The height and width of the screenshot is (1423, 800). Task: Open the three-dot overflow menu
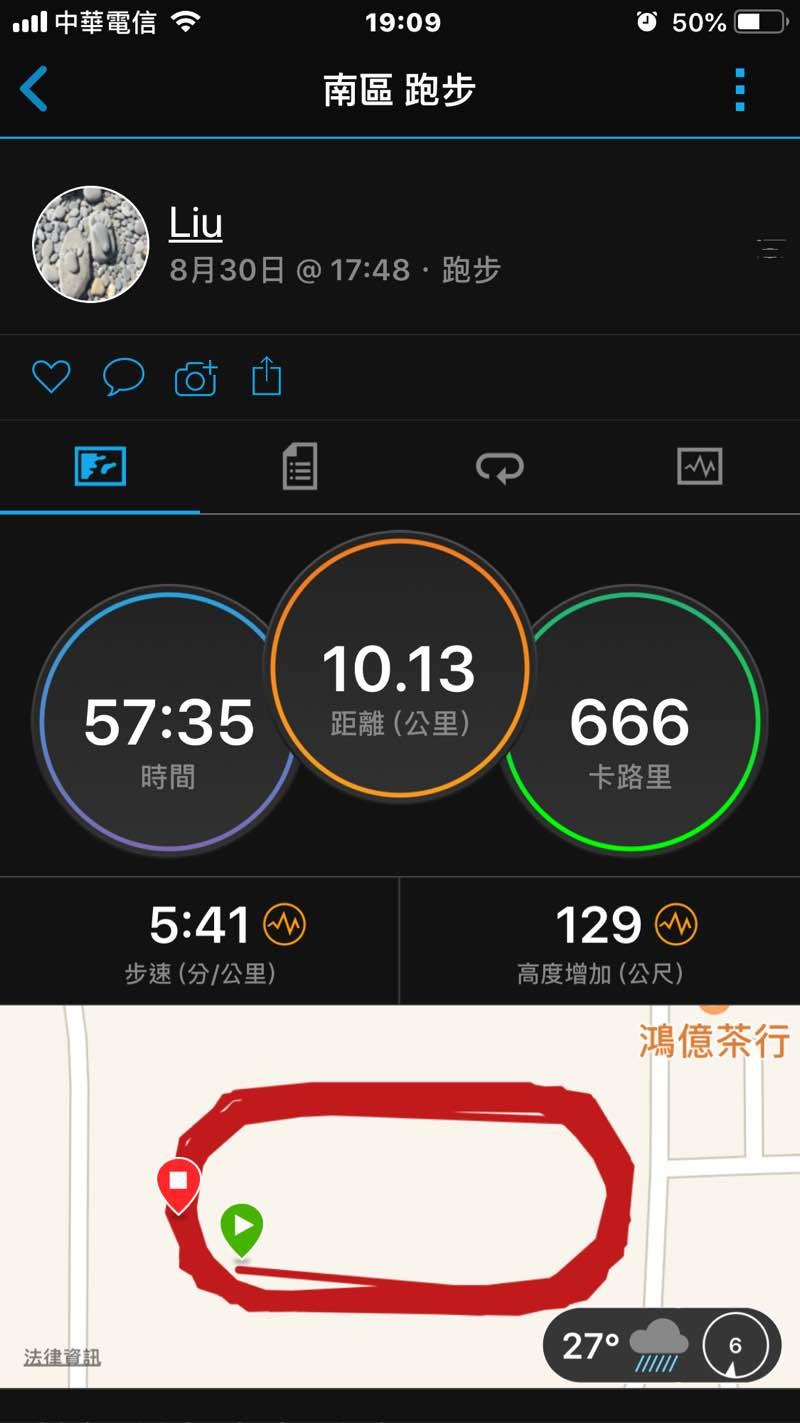point(740,90)
